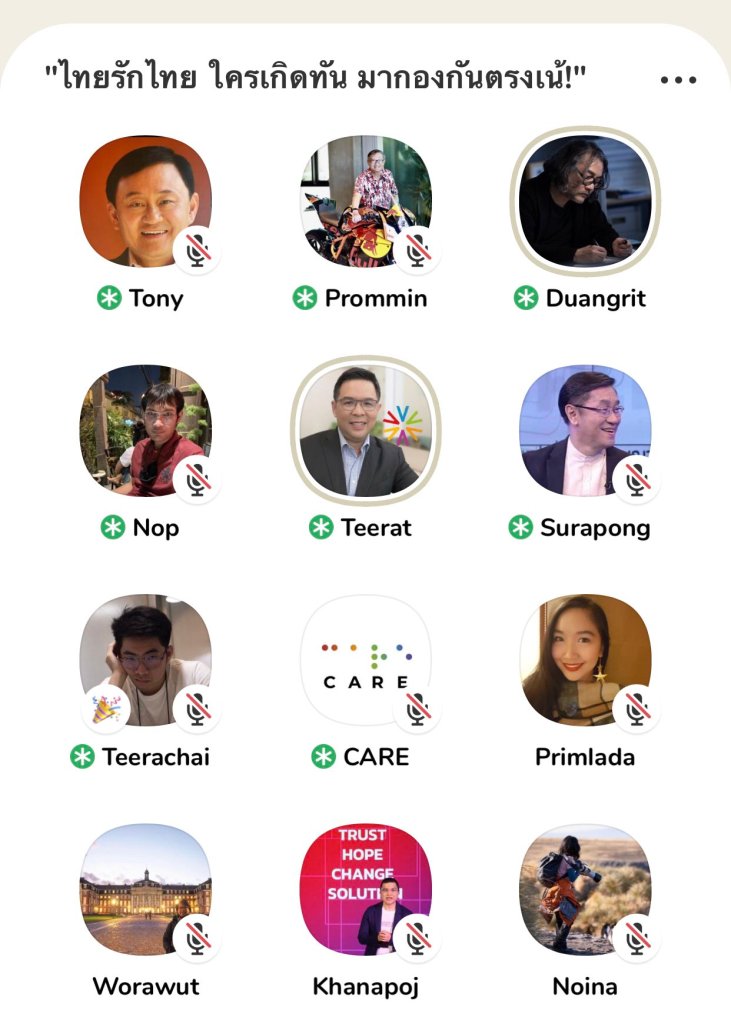Tap Nop's avatar
The width and height of the screenshot is (731, 1024).
coord(145,430)
